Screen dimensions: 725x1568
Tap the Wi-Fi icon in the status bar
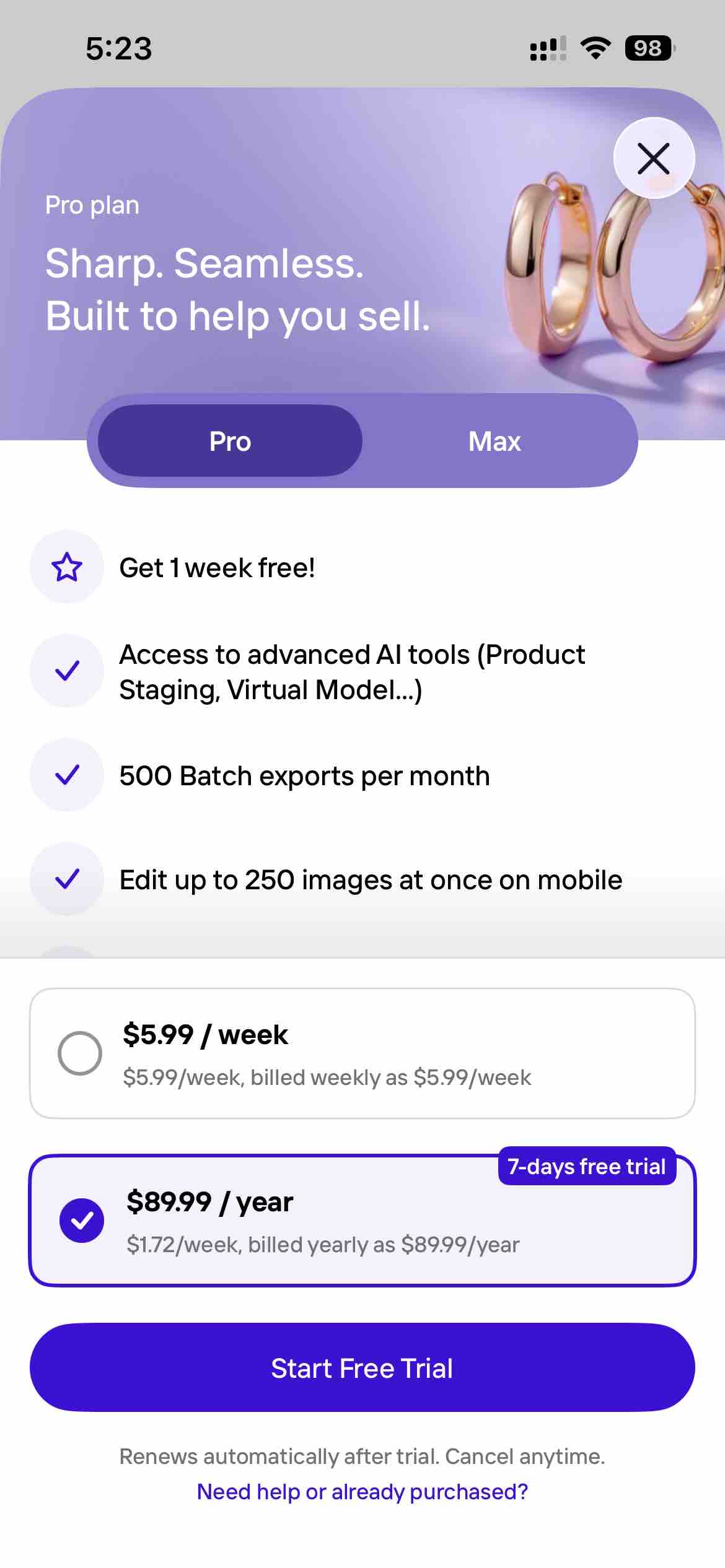[x=595, y=47]
